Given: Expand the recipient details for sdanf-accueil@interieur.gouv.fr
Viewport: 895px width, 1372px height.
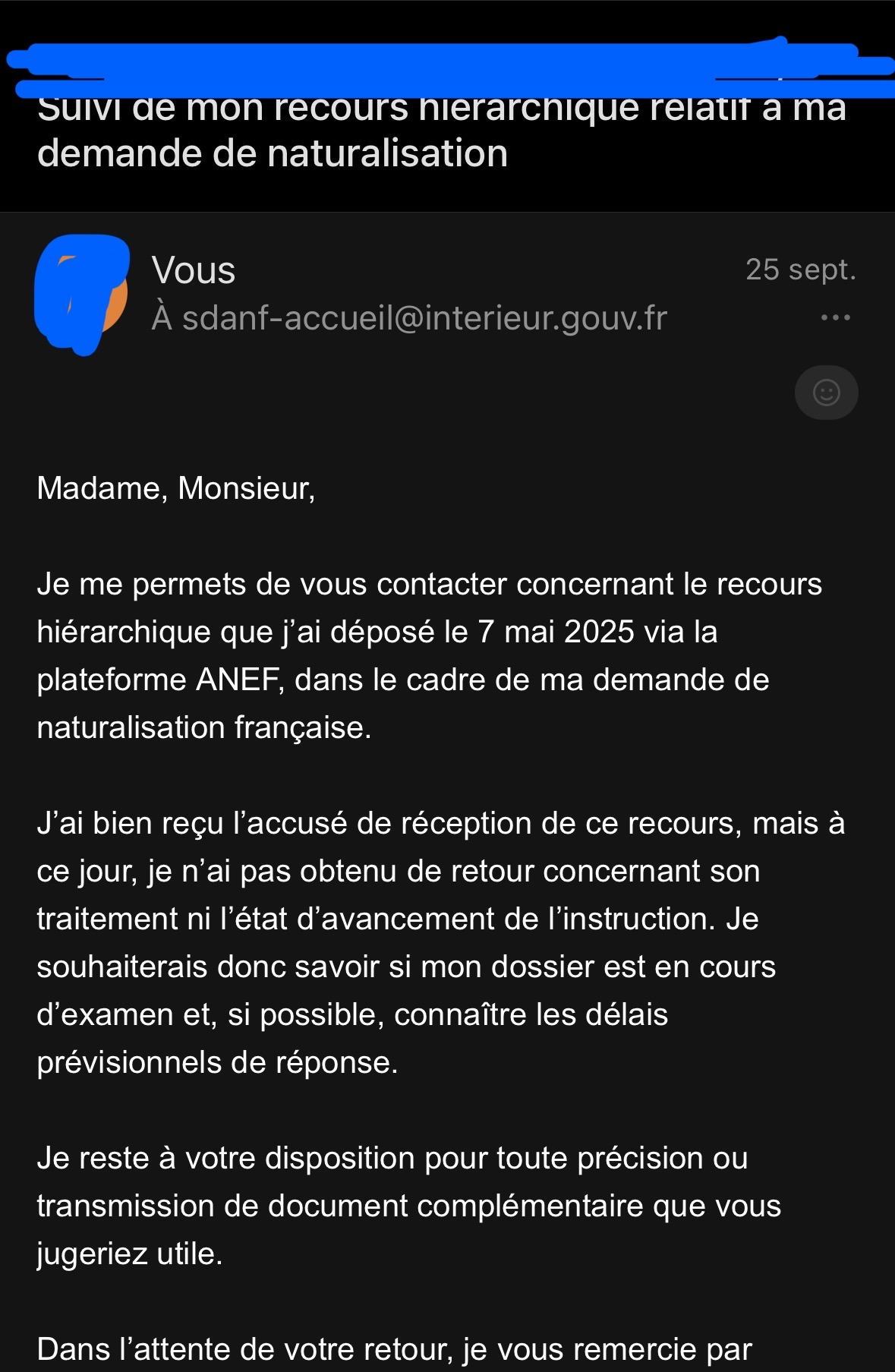Looking at the screenshot, I should pos(410,317).
